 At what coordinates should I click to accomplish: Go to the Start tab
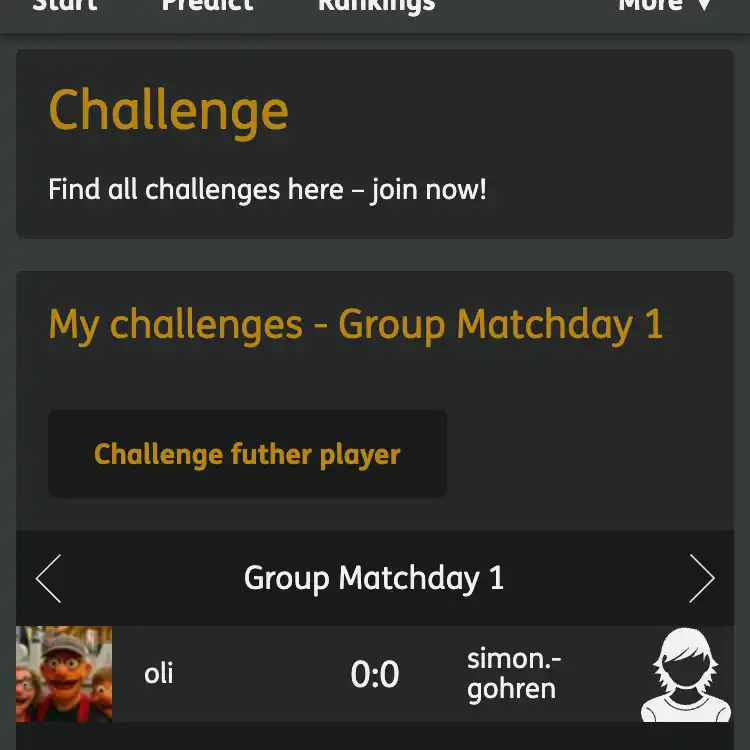pos(65,6)
